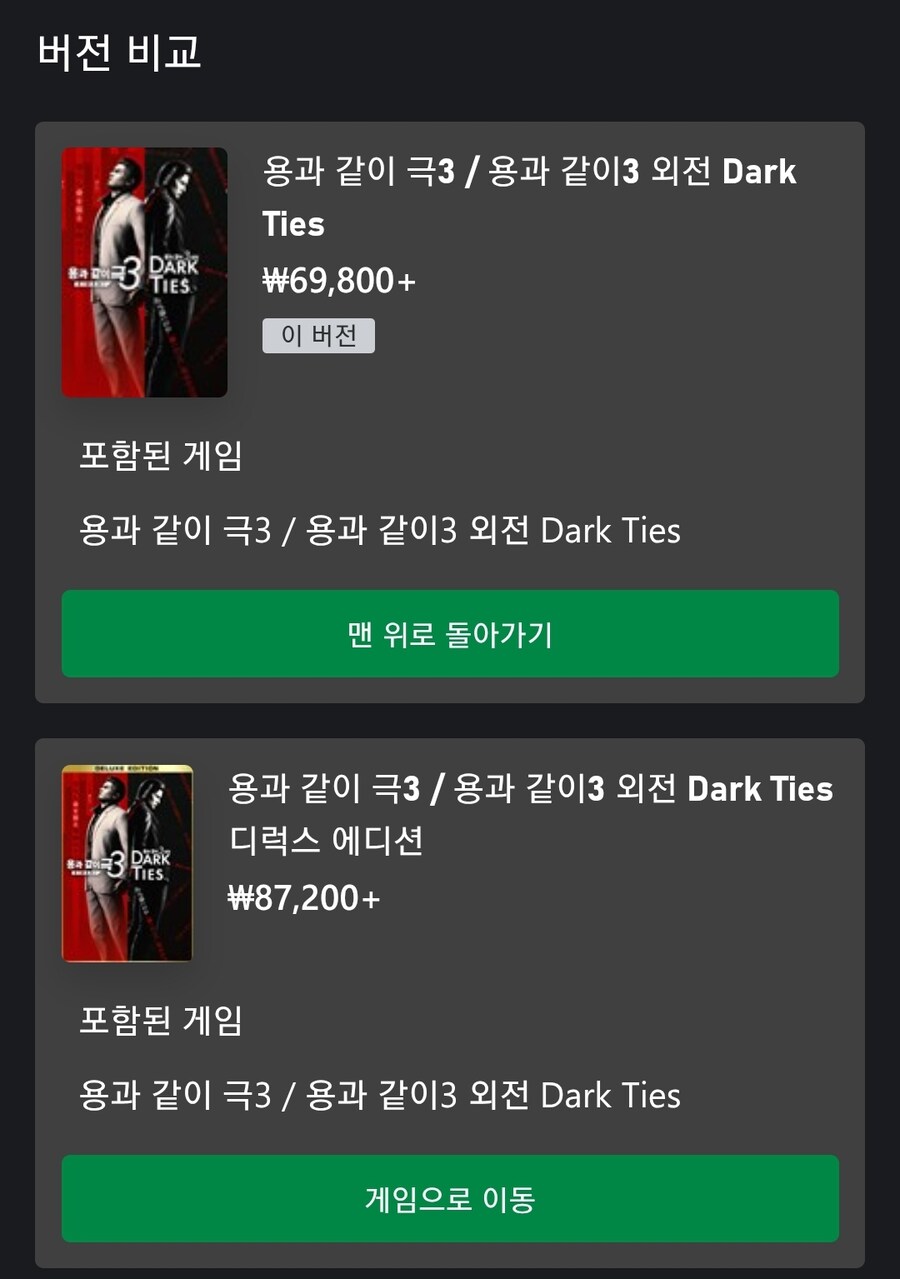
Task: Click the standard edition cover art thumbnail
Action: tap(144, 270)
